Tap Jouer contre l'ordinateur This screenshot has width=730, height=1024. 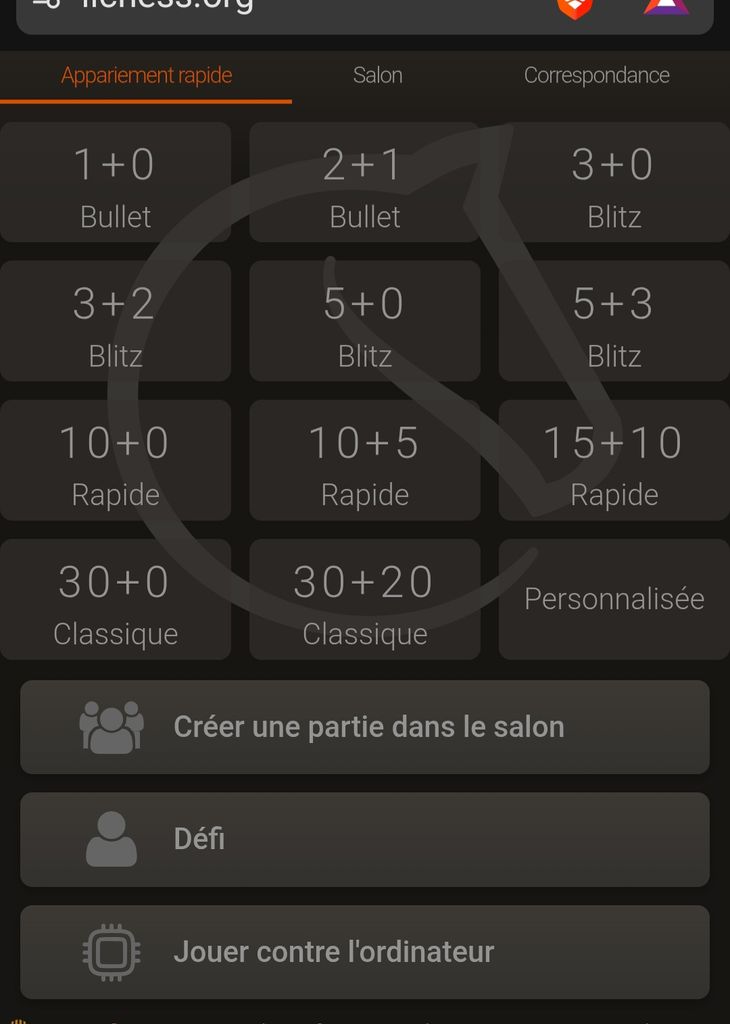(x=365, y=952)
